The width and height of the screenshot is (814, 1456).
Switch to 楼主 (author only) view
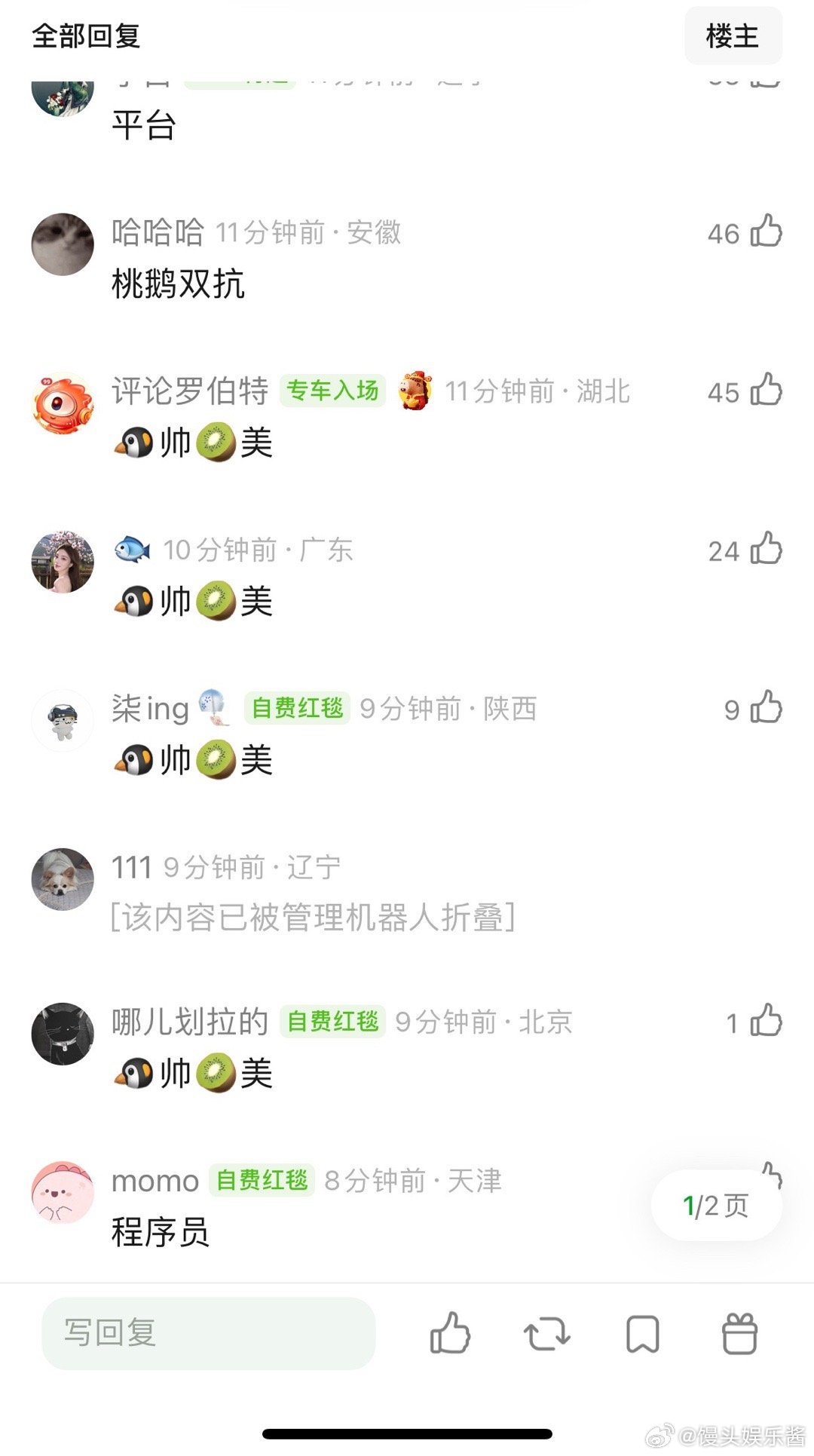[732, 36]
